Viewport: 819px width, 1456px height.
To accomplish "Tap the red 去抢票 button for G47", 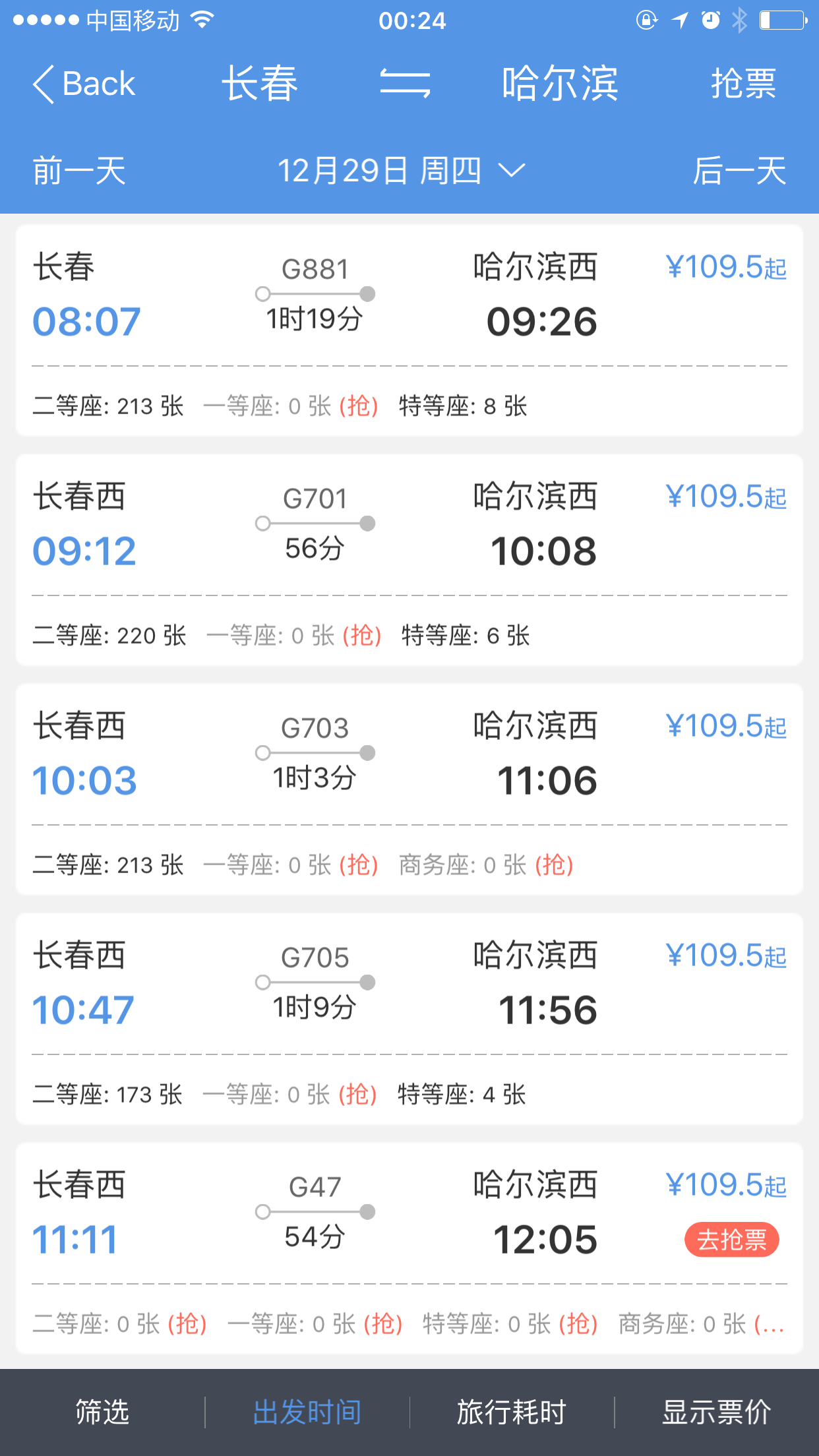I will [x=732, y=1240].
